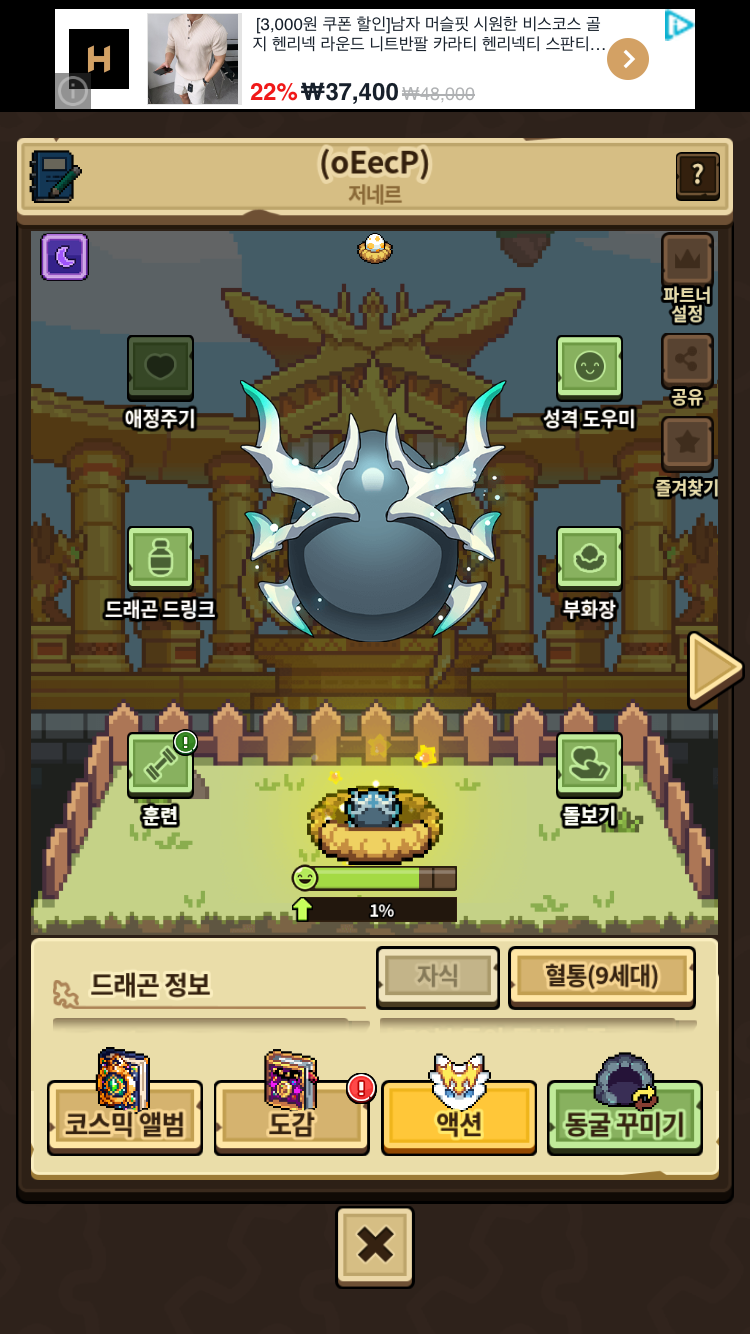Go to next dragon with arrow
Screen dimensions: 750x1334
[x=714, y=667]
